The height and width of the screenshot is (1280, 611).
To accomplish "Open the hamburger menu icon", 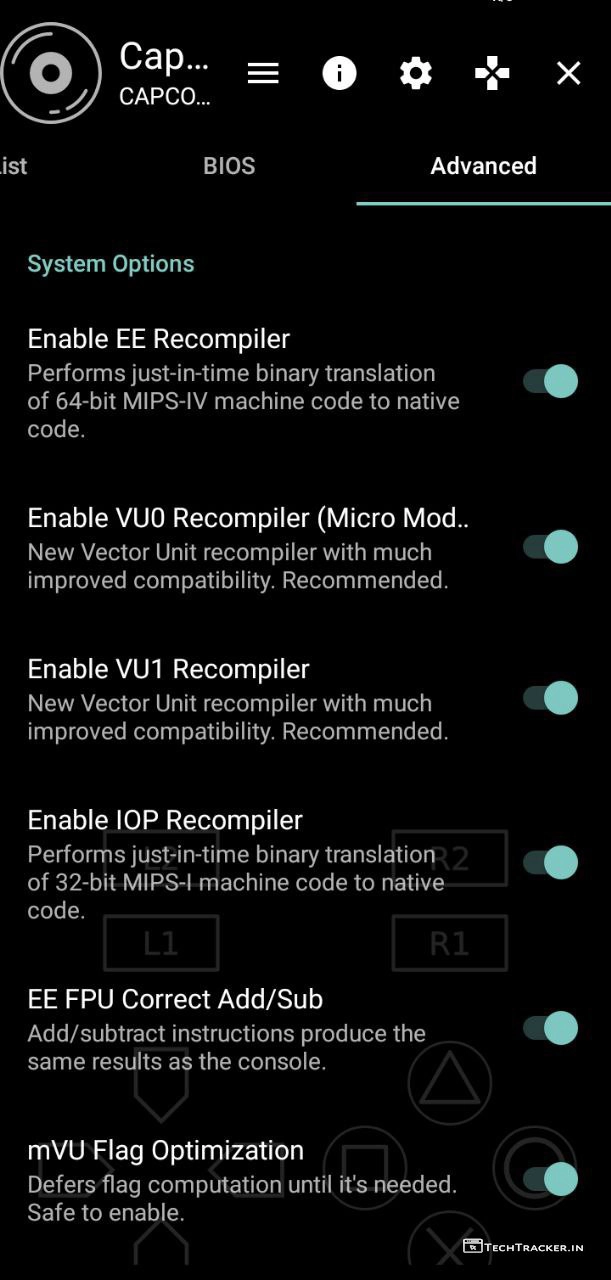I will [263, 73].
